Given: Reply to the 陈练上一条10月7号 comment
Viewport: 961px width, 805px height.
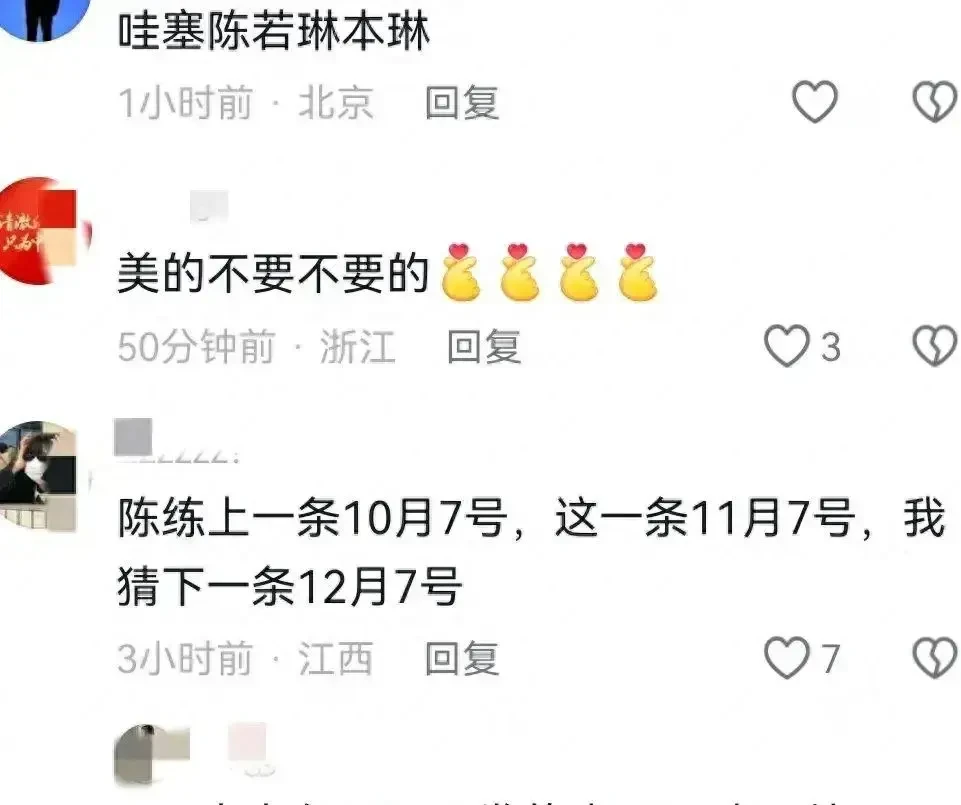Looking at the screenshot, I should pyautogui.click(x=461, y=659).
